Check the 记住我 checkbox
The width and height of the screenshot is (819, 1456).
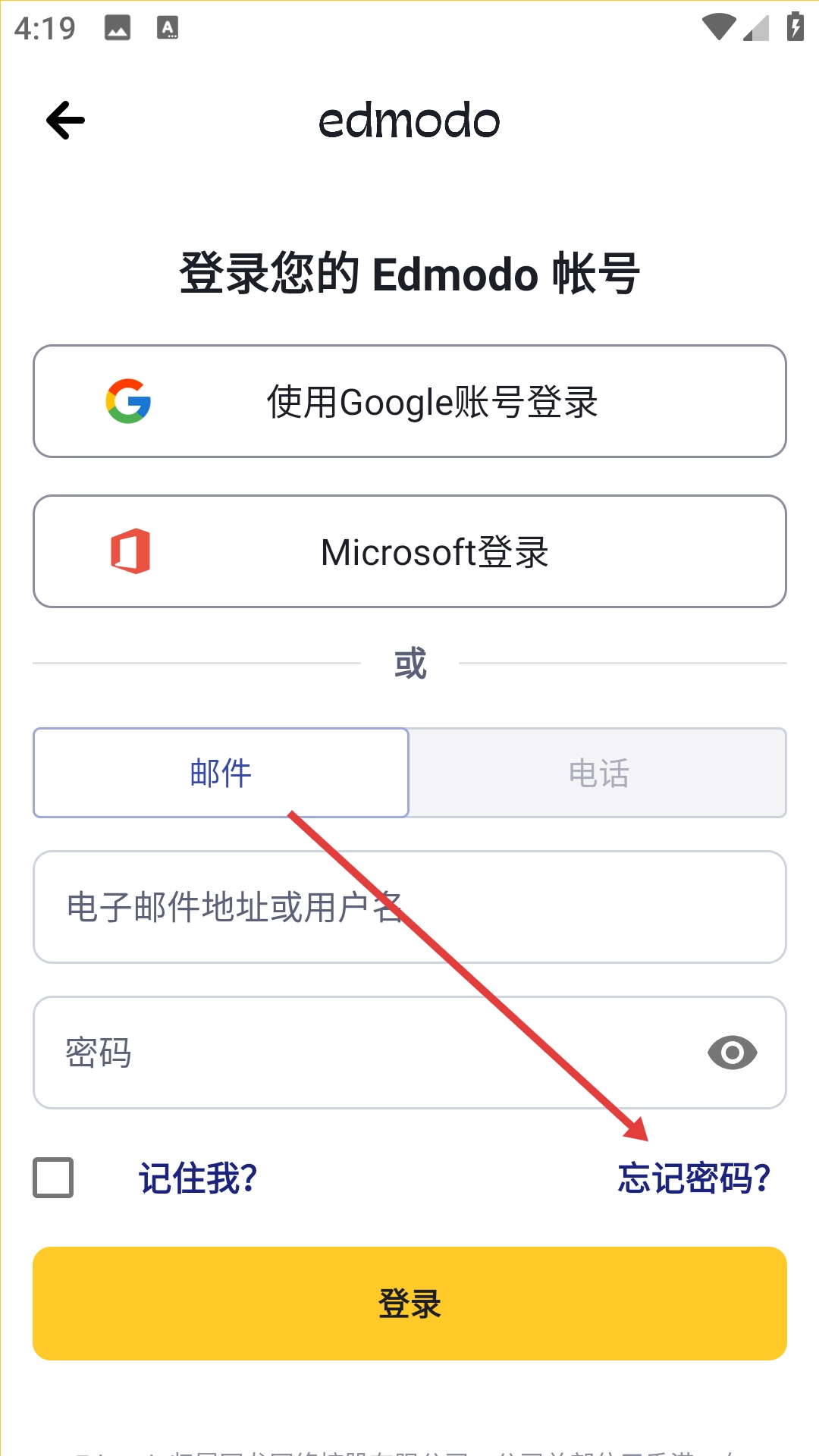click(x=53, y=1178)
